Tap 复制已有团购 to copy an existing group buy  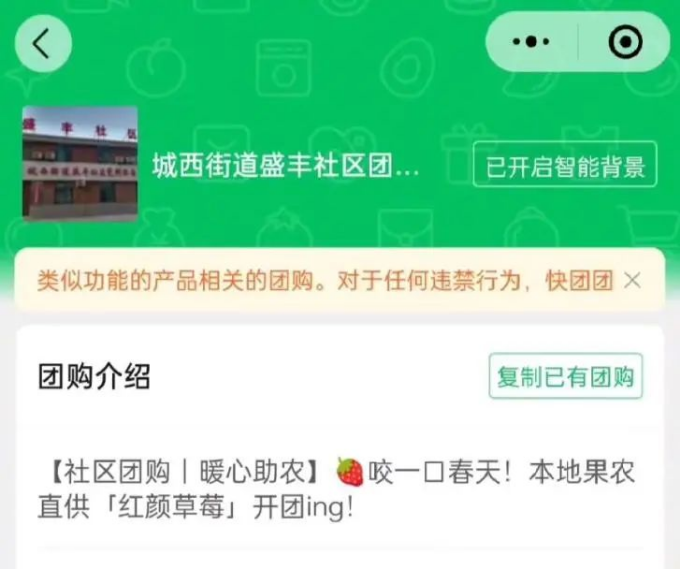(565, 377)
